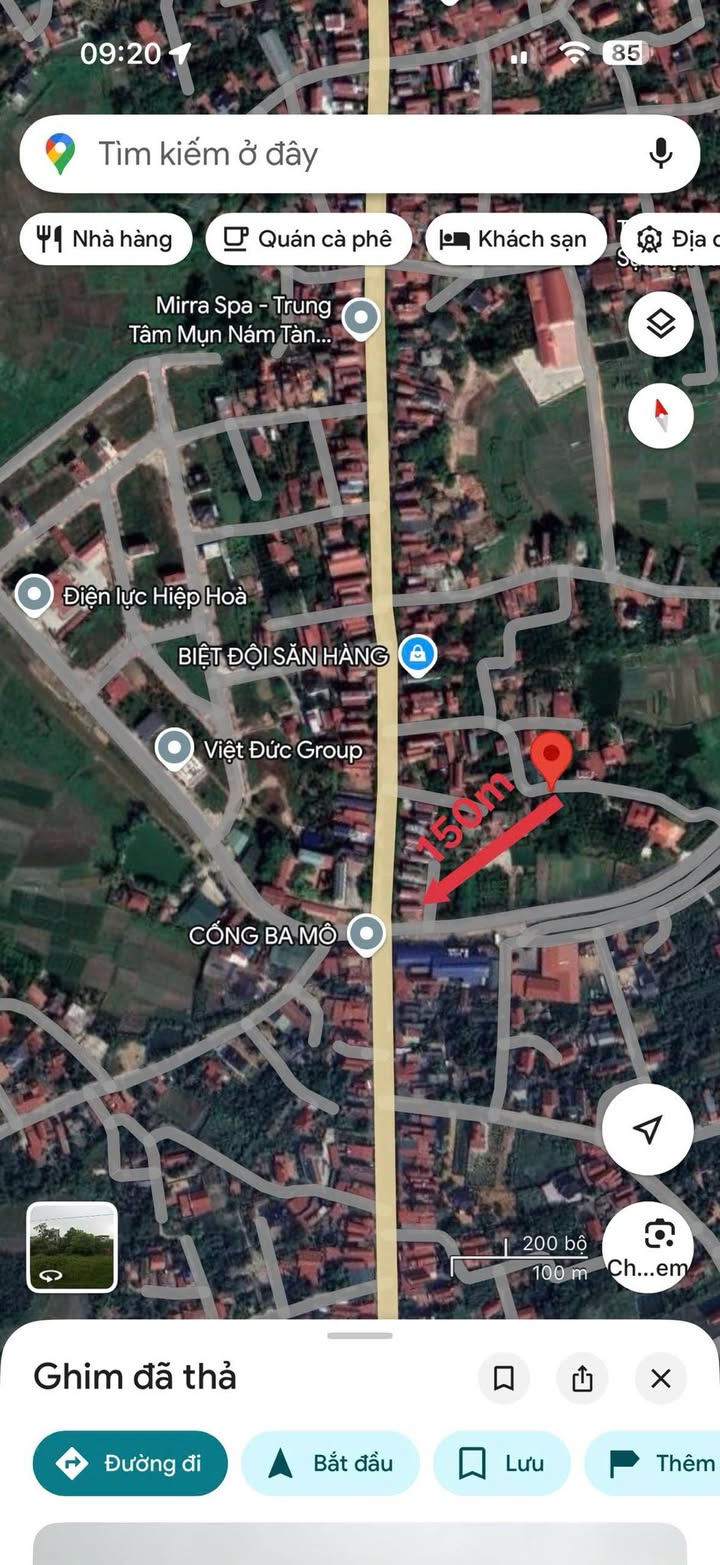Center map on my current location
The image size is (720, 1565).
point(647,1129)
